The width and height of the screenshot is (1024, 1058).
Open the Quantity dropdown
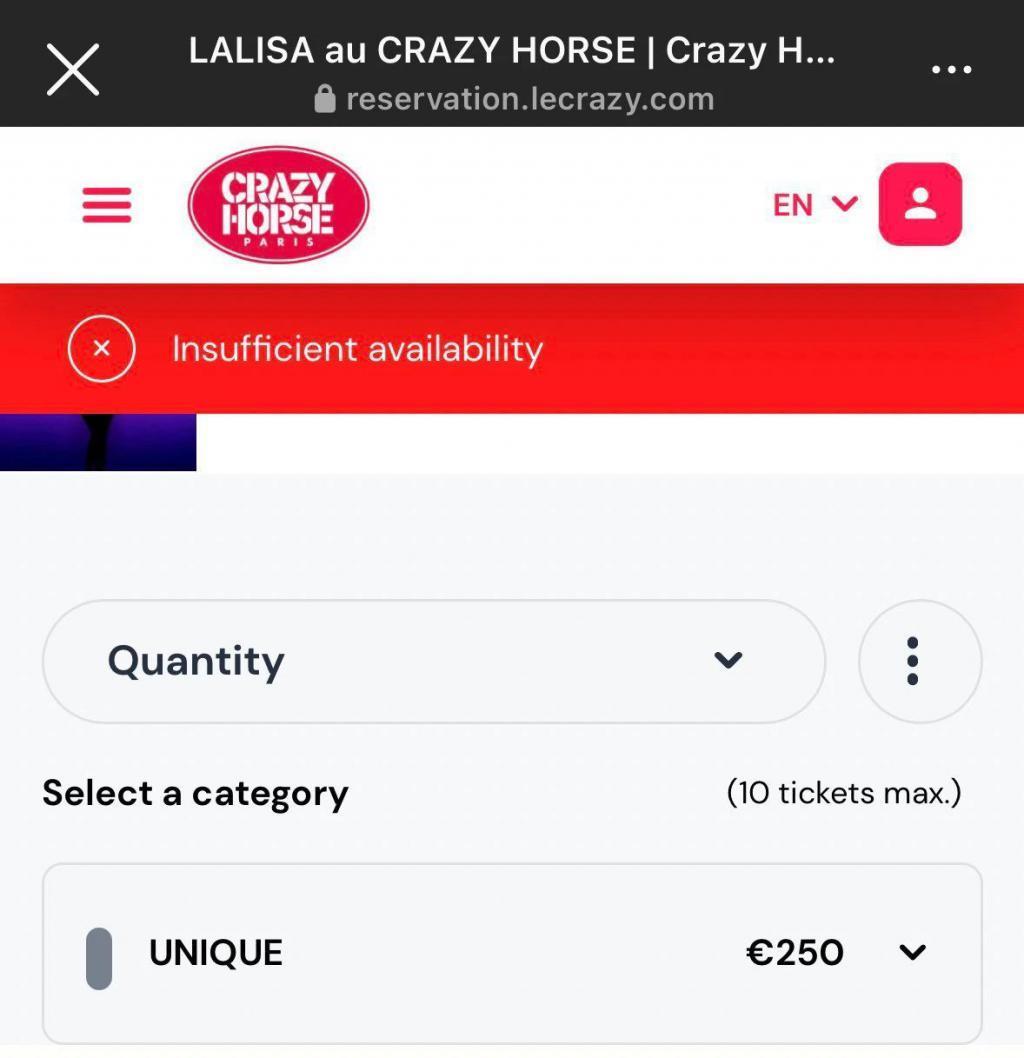point(433,661)
